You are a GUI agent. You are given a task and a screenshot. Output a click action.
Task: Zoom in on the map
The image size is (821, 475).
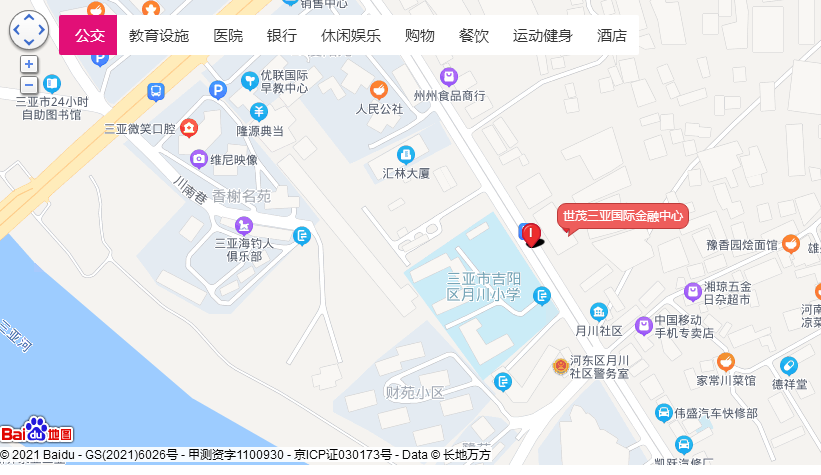(29, 64)
